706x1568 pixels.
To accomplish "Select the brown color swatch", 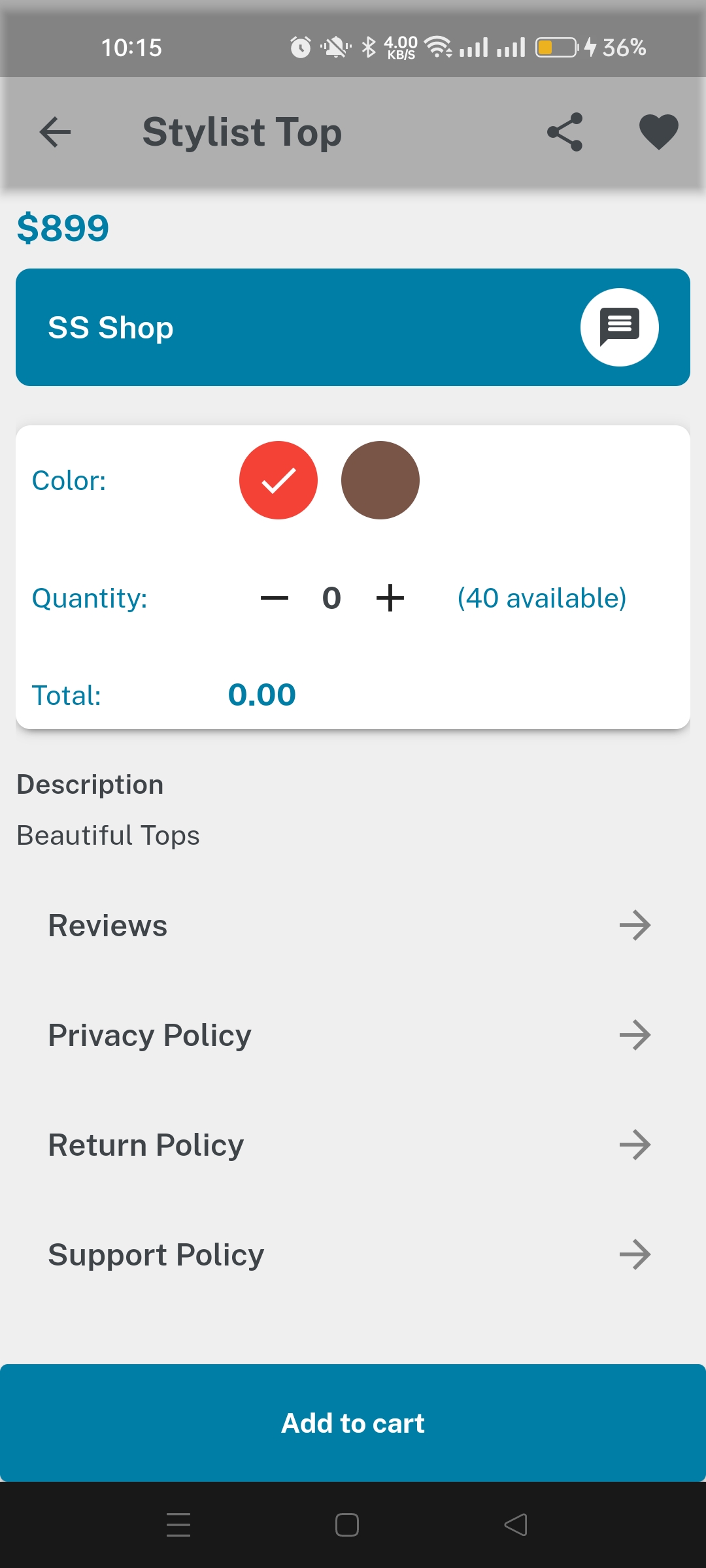I will click(x=380, y=480).
